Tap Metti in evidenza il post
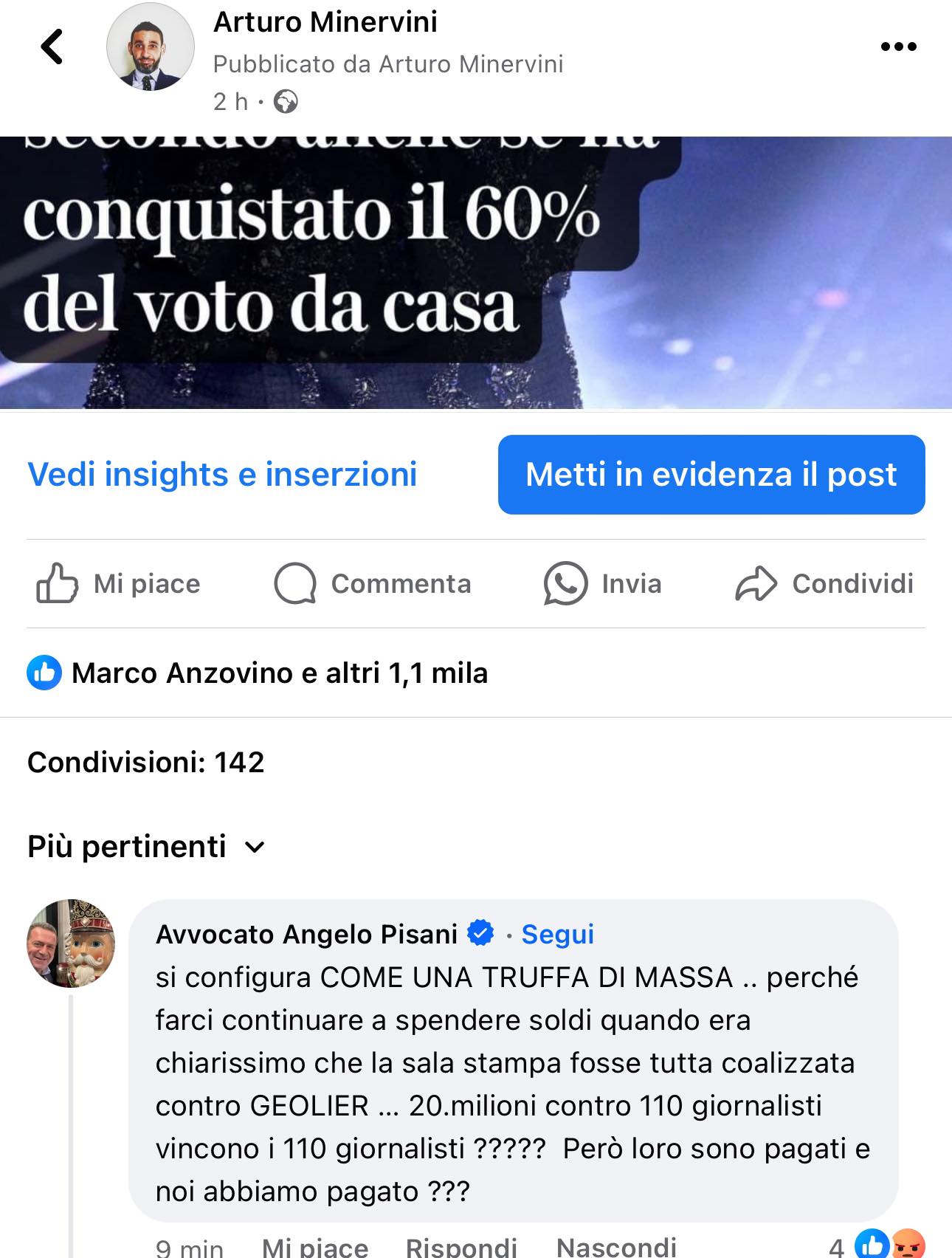The width and height of the screenshot is (952, 1258). (711, 475)
